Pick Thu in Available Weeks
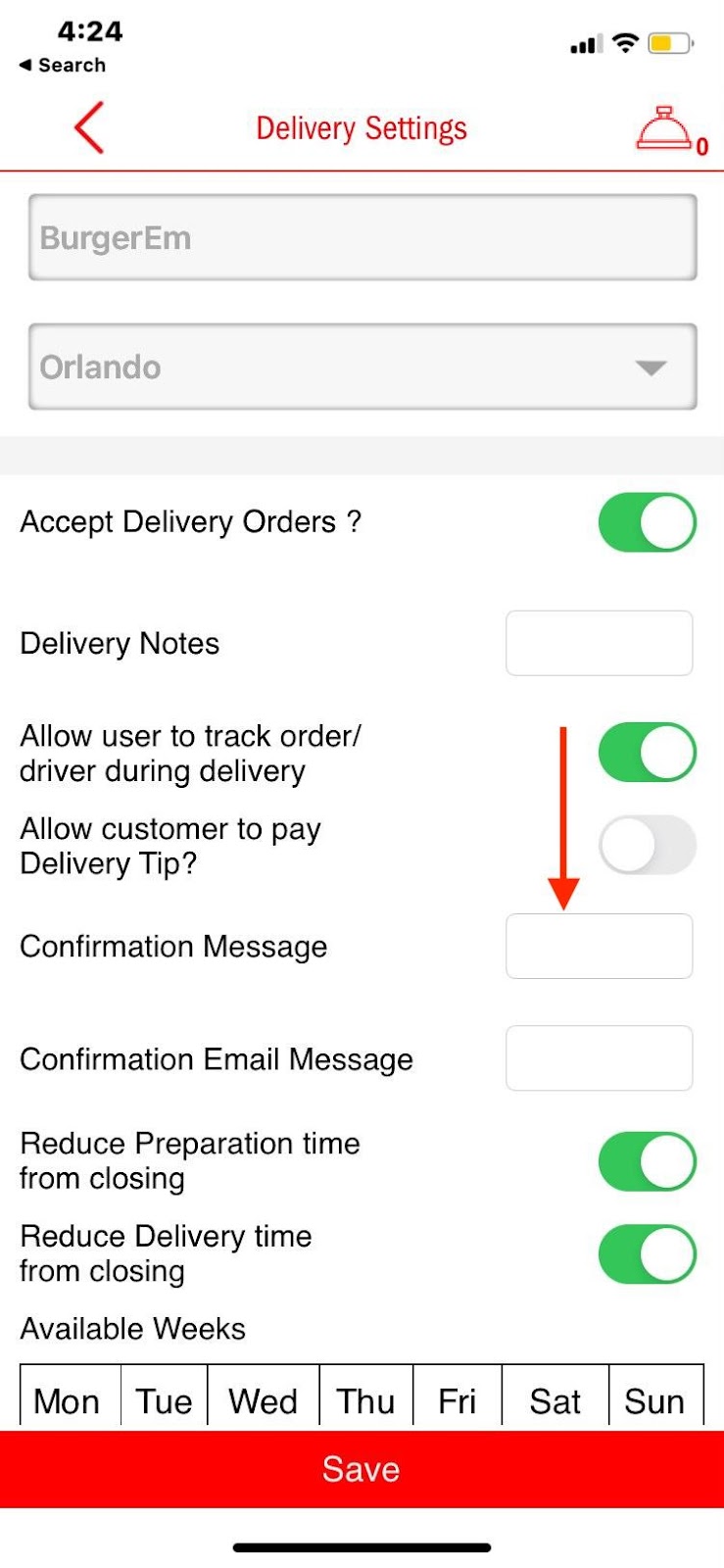 (x=365, y=1400)
